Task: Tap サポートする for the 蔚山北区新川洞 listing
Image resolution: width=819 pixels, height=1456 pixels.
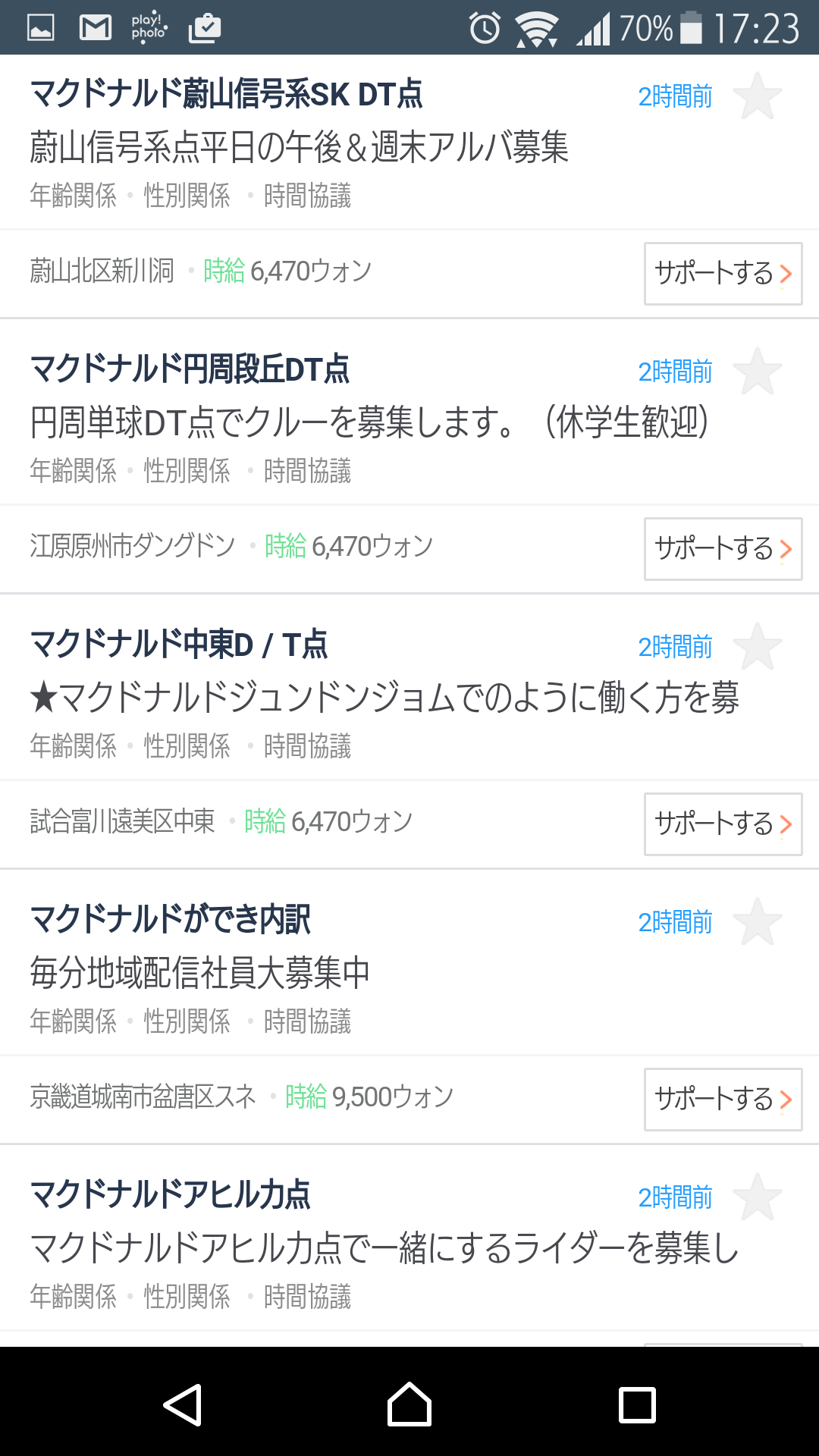Action: 723,274
